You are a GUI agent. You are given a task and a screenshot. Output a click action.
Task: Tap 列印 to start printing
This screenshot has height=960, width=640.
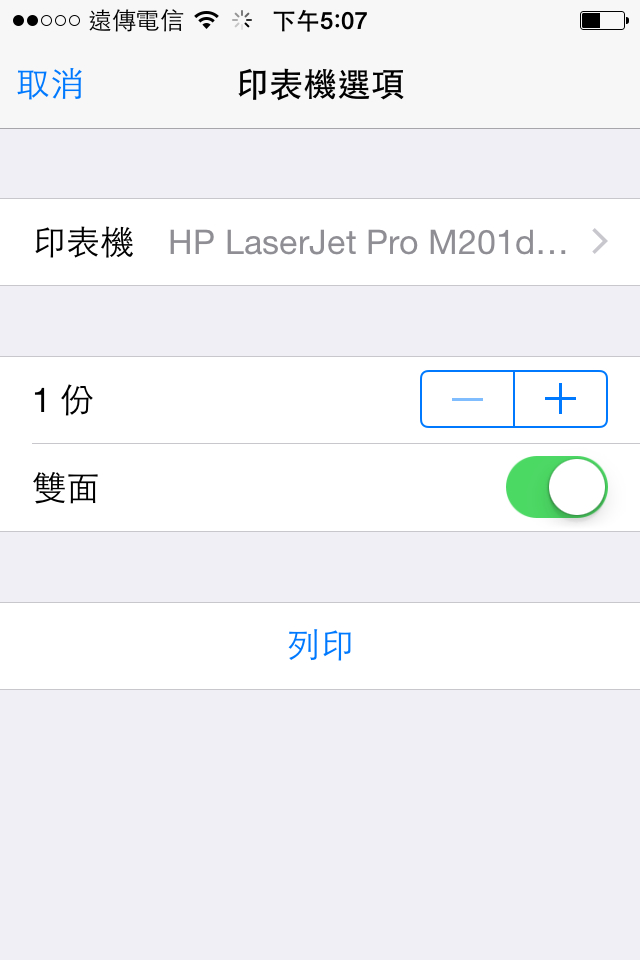click(x=320, y=646)
